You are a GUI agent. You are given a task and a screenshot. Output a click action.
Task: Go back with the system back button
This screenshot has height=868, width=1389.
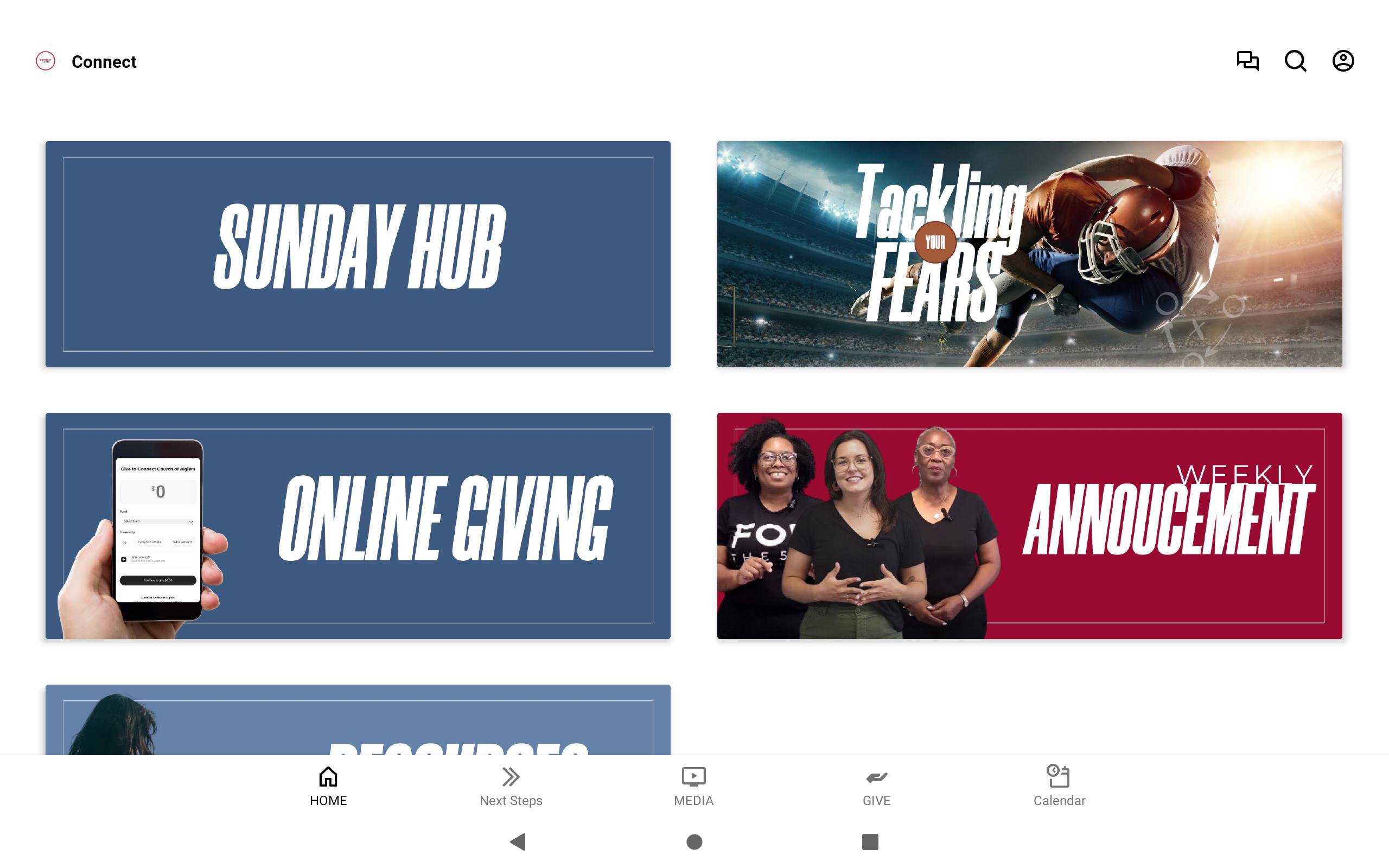[x=518, y=841]
